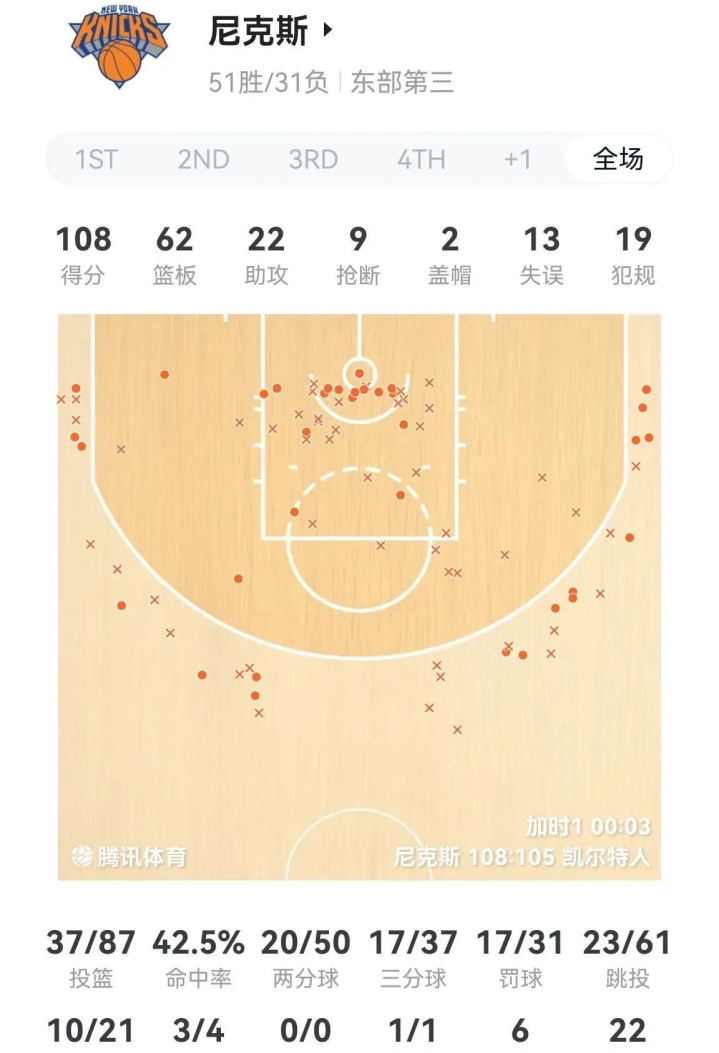Select the 全场 full game tab
Image resolution: width=719 pixels, height=1053 pixels.
[x=618, y=160]
